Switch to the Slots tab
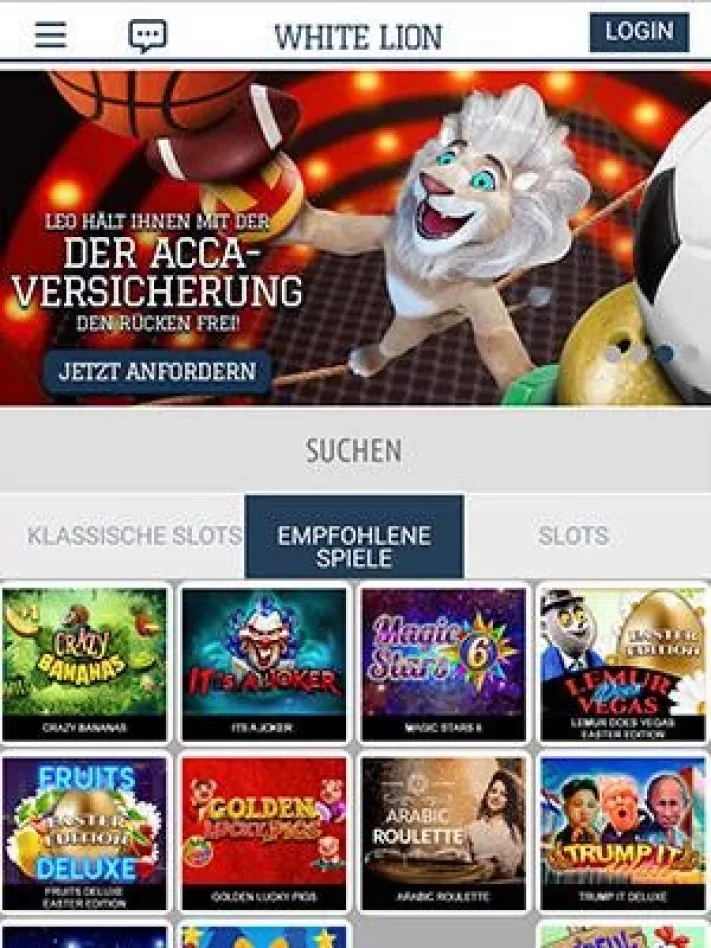The width and height of the screenshot is (711, 948). (x=573, y=536)
